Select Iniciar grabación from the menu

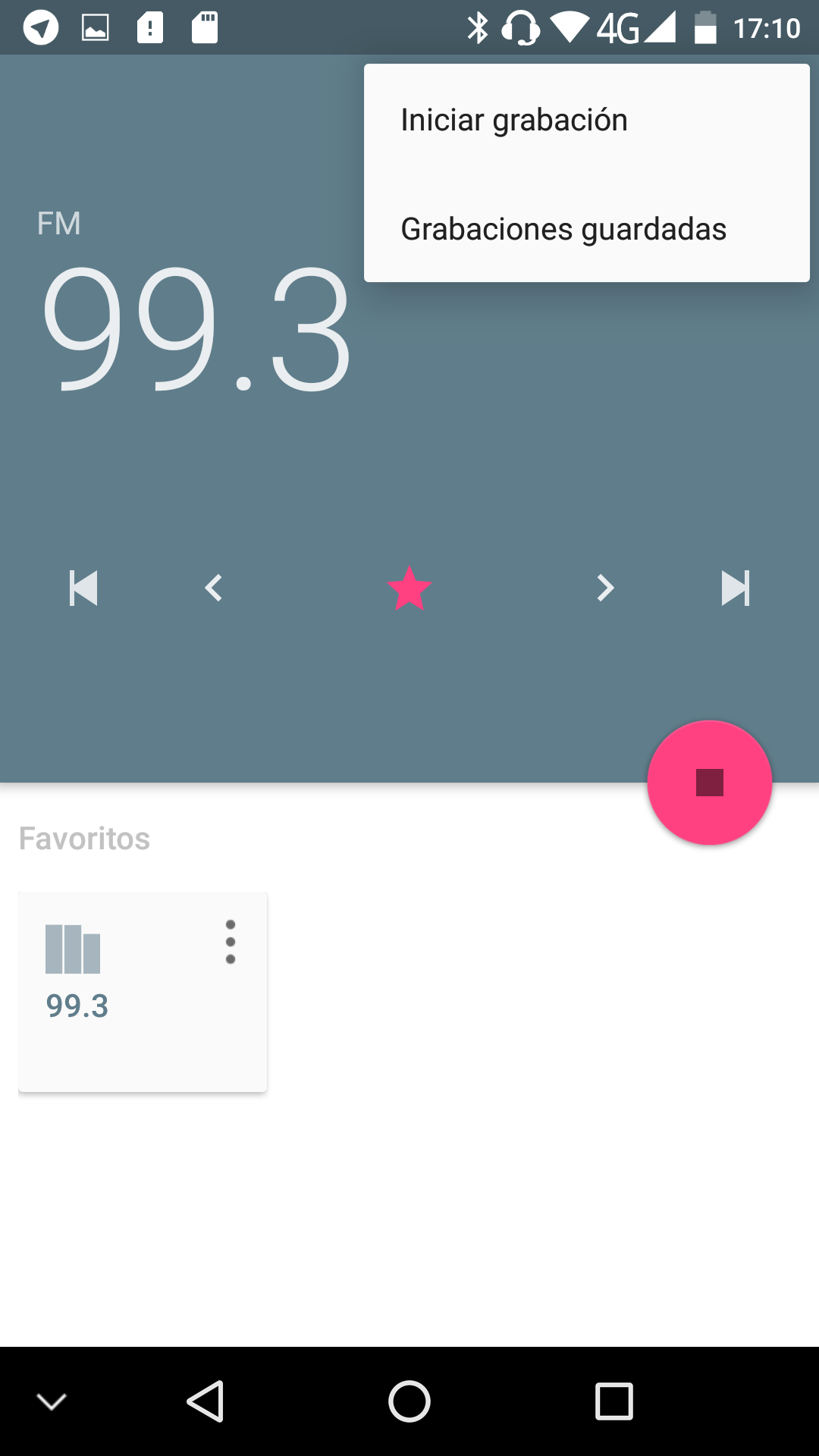[514, 120]
